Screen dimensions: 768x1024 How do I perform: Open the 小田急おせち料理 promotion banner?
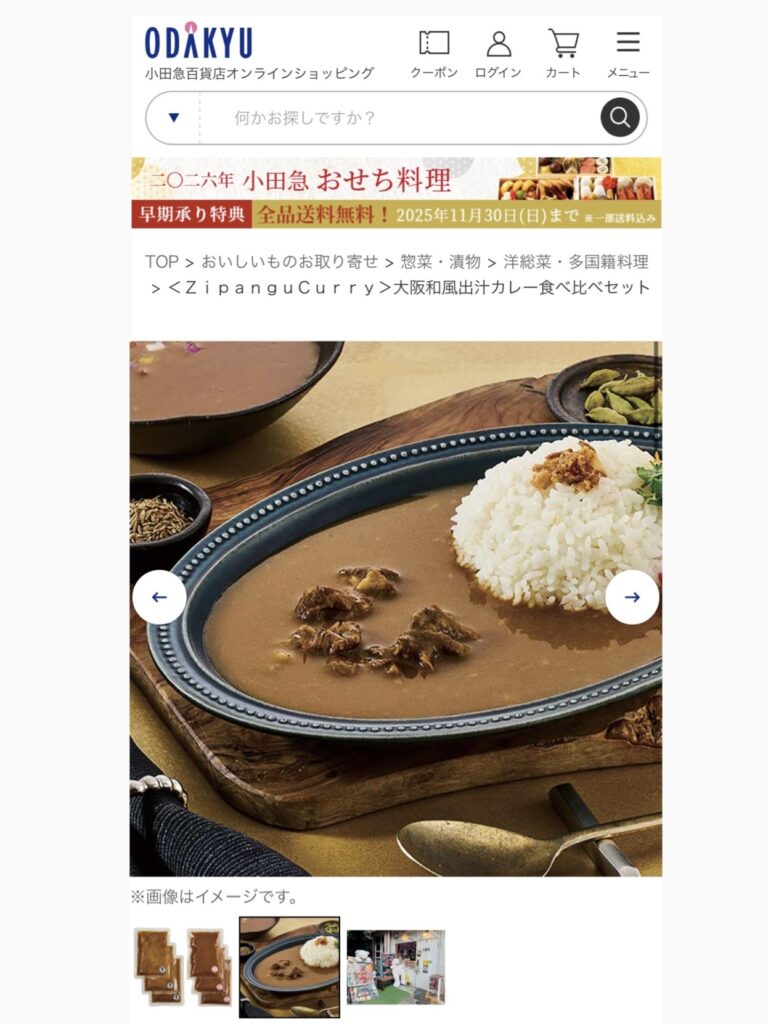(396, 192)
